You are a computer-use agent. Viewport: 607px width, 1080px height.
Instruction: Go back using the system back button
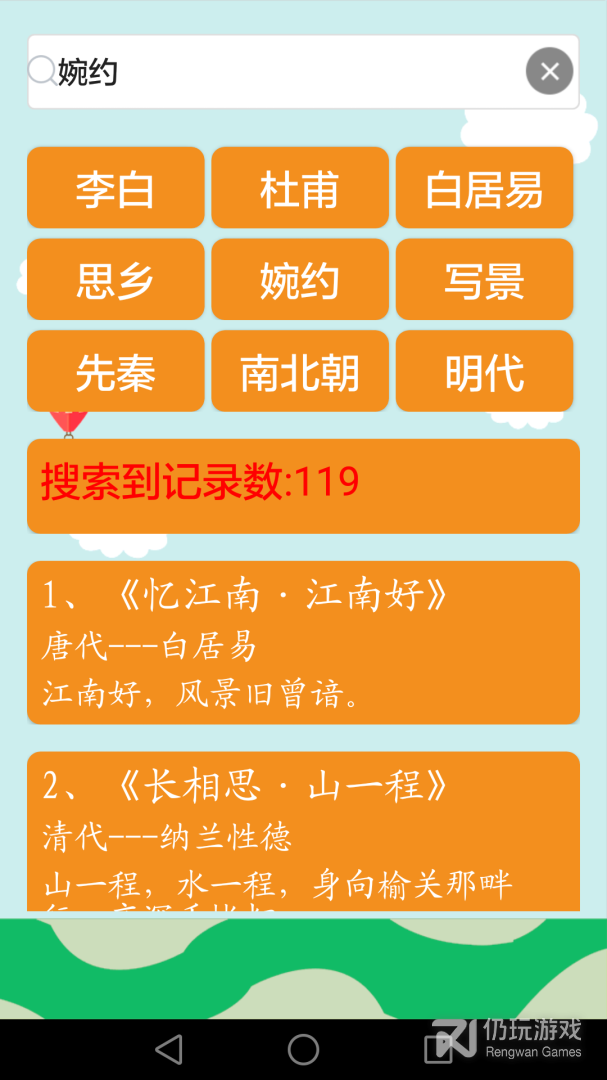click(x=169, y=1049)
